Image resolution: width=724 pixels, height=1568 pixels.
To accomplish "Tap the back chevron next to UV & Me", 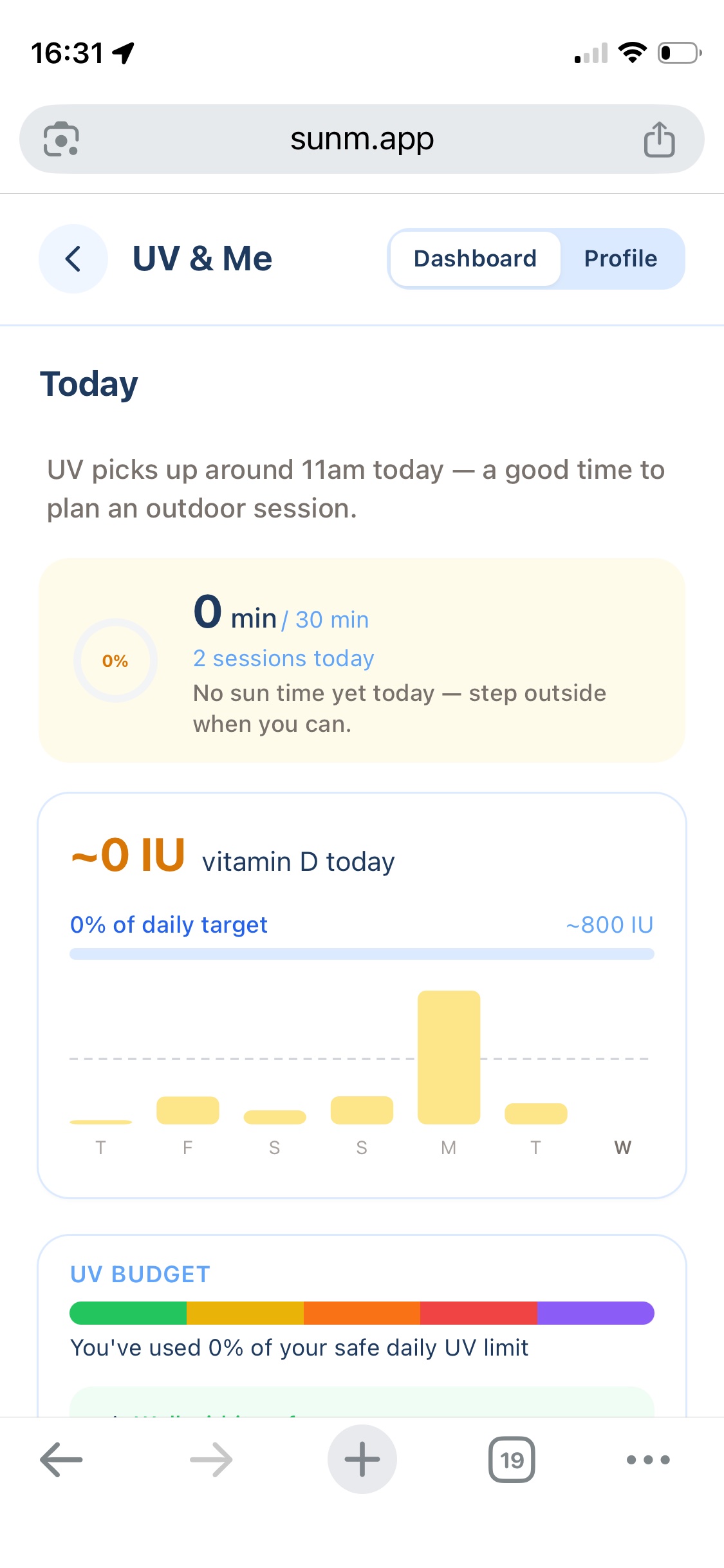I will [73, 259].
